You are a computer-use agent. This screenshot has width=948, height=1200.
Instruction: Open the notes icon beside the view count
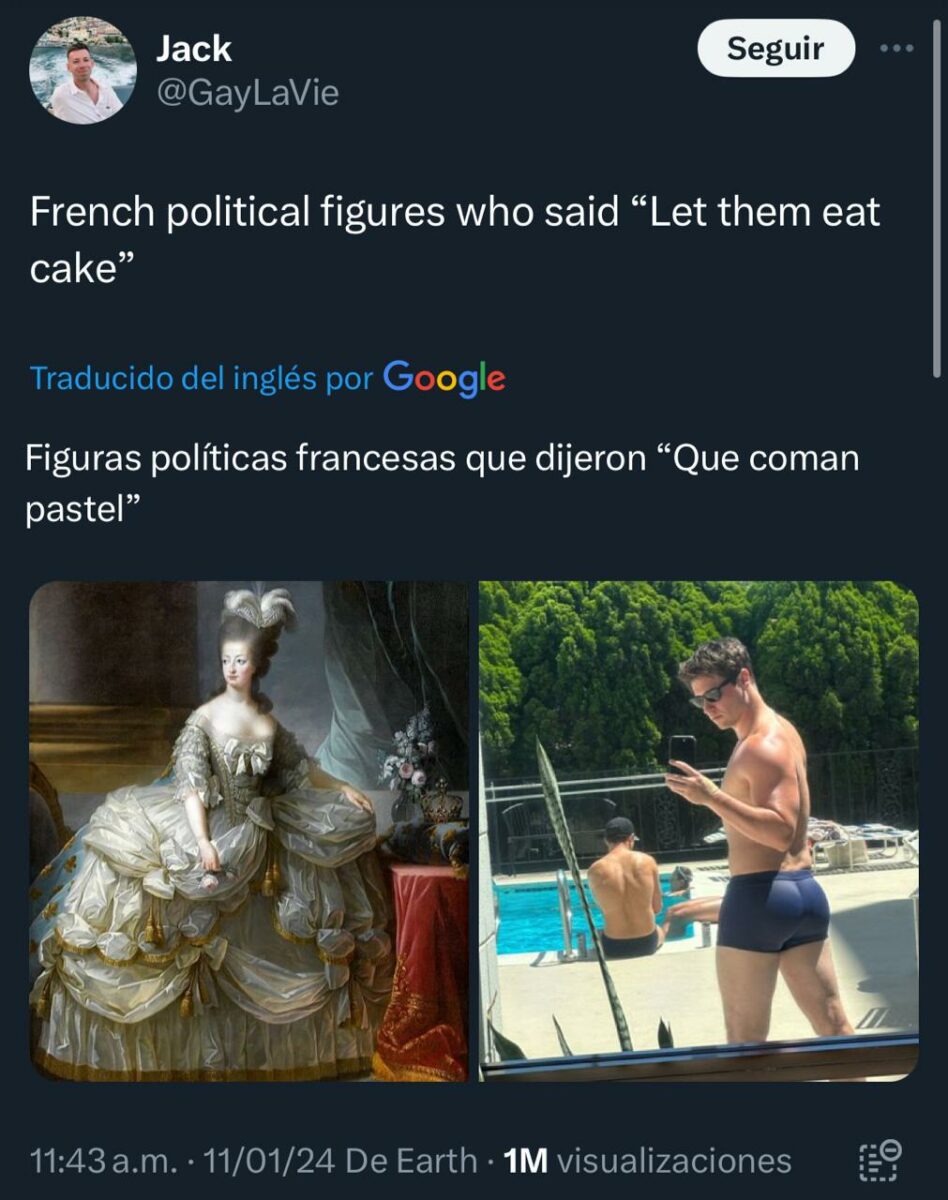tap(881, 1160)
